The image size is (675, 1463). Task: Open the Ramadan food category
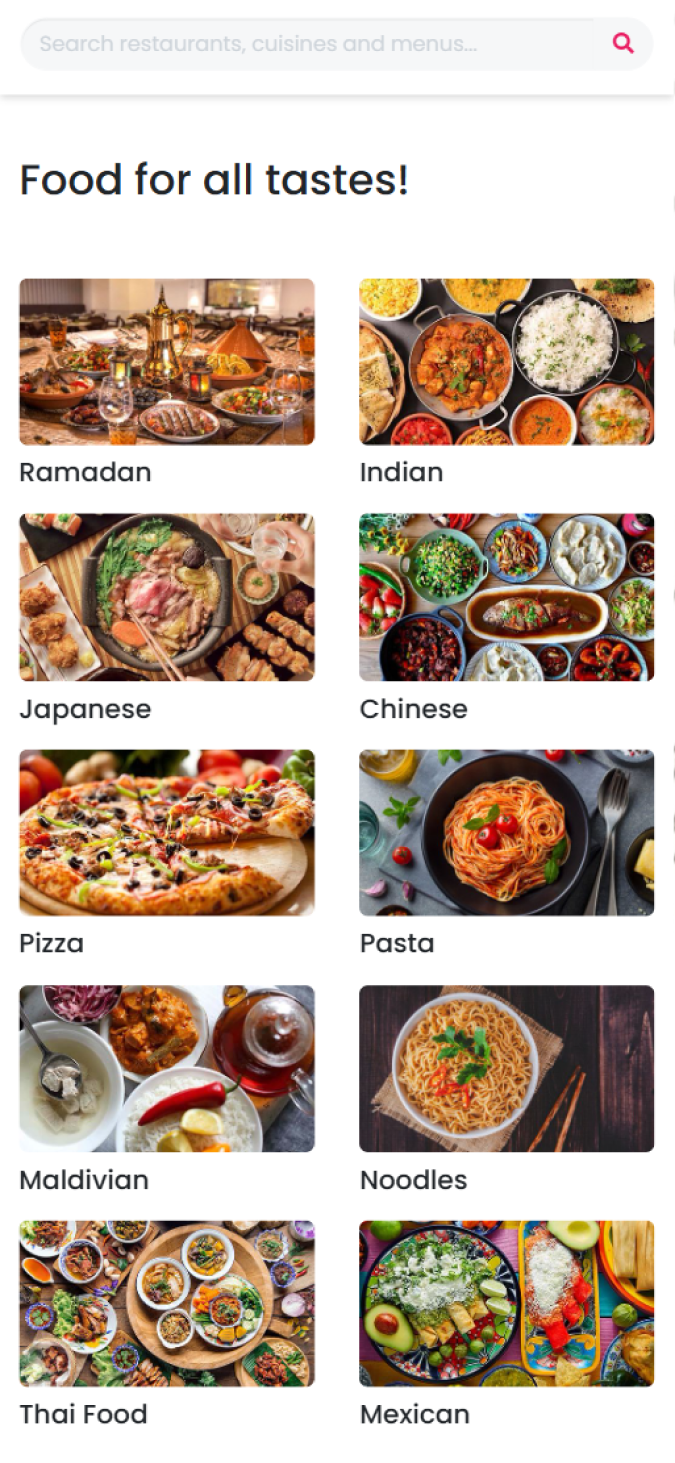[167, 362]
